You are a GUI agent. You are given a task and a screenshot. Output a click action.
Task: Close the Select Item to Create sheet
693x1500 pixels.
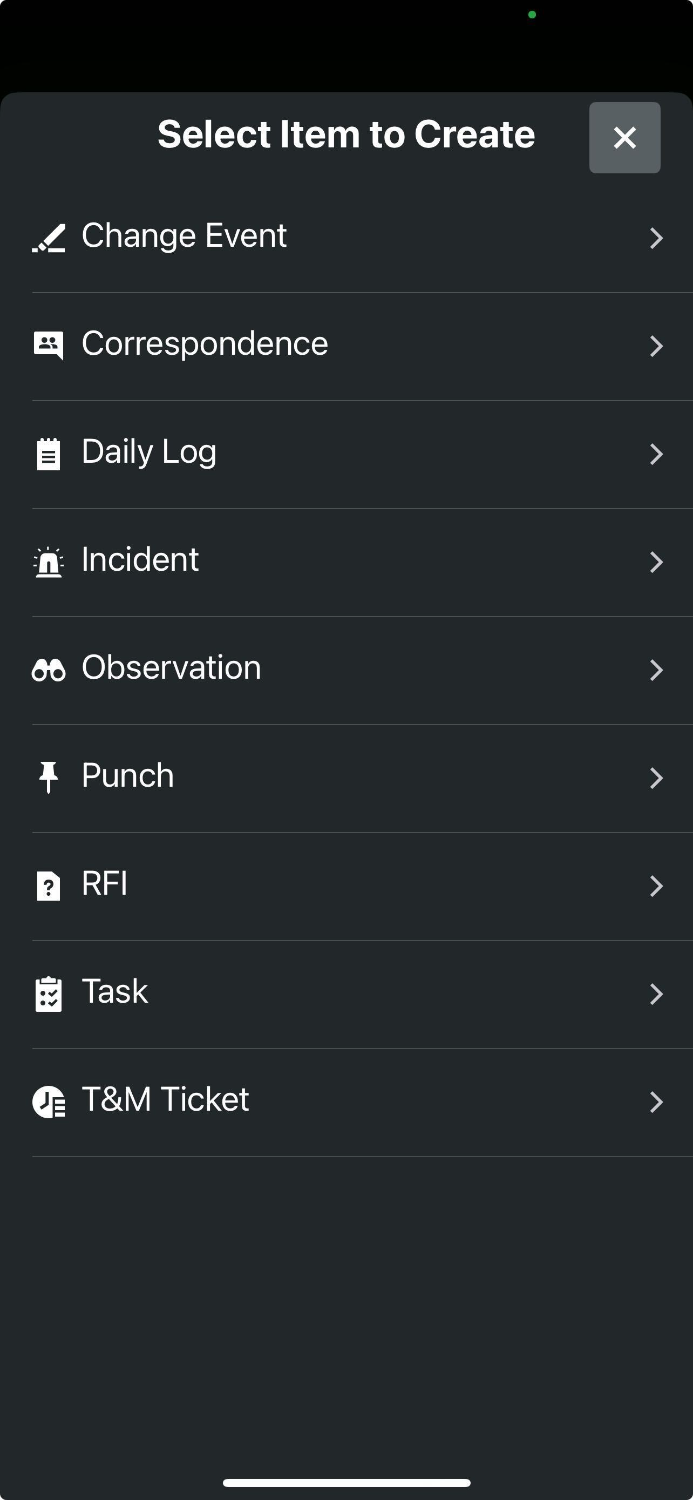(x=624, y=138)
